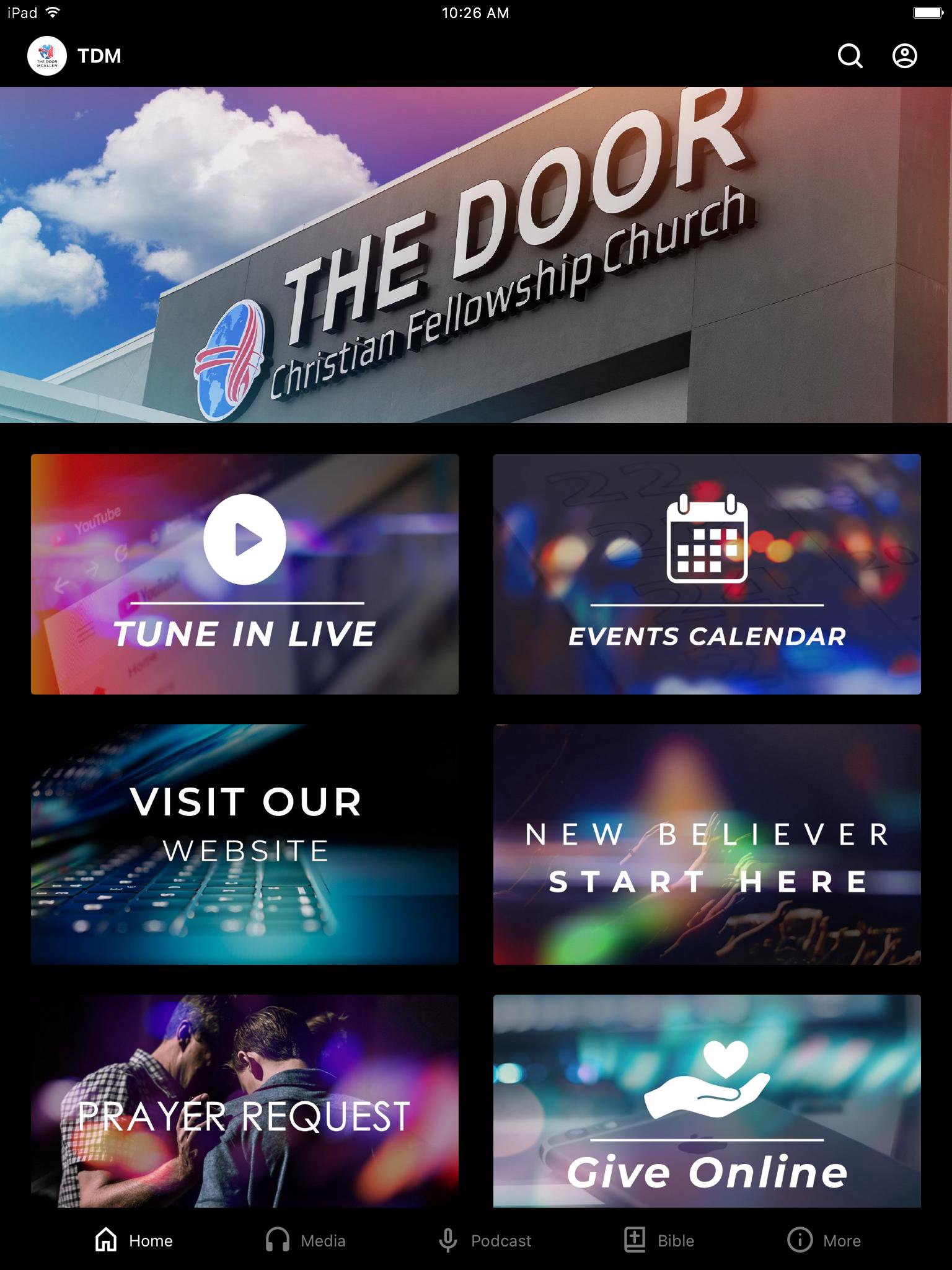Open New Believer Start Here tile
Viewport: 952px width, 1270px height.
(707, 844)
